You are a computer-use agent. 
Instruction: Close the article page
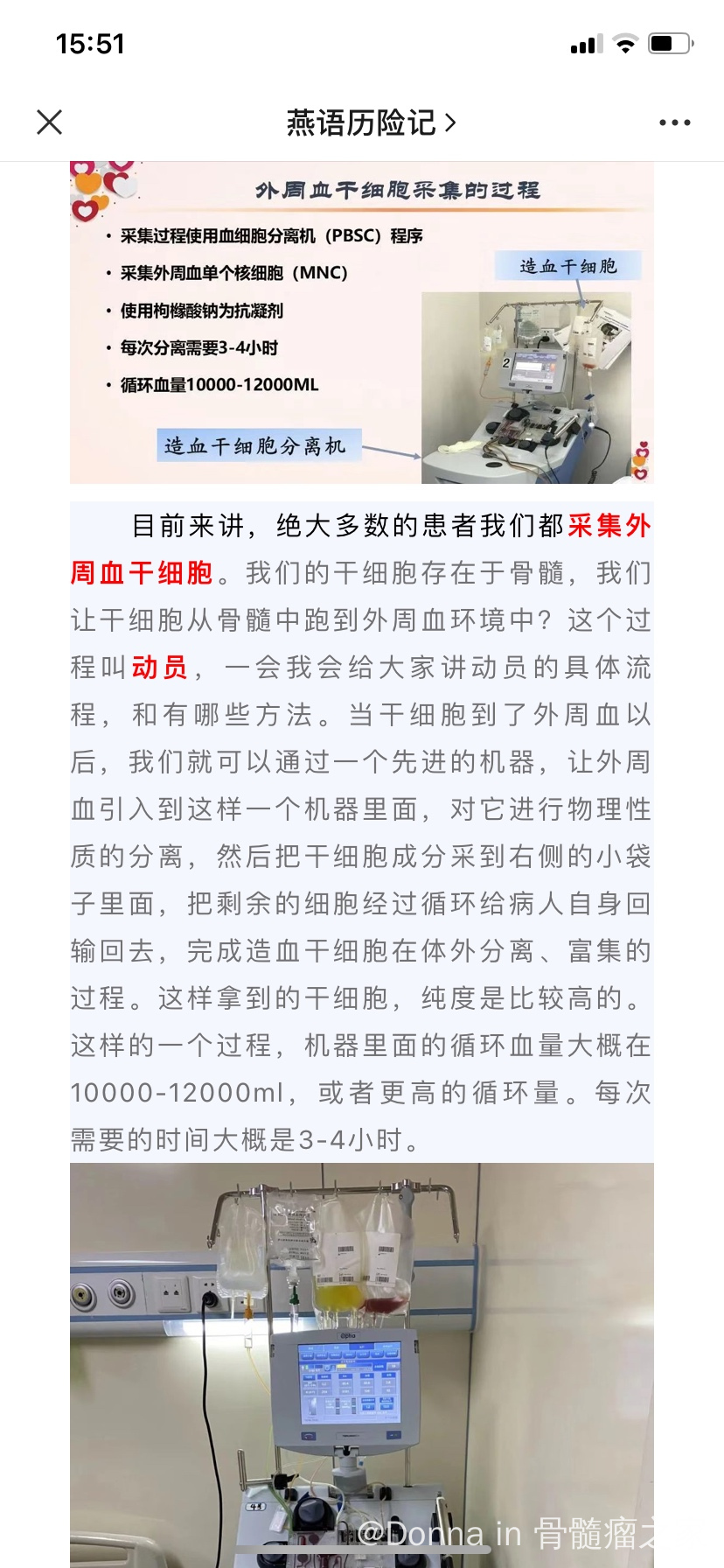click(50, 122)
